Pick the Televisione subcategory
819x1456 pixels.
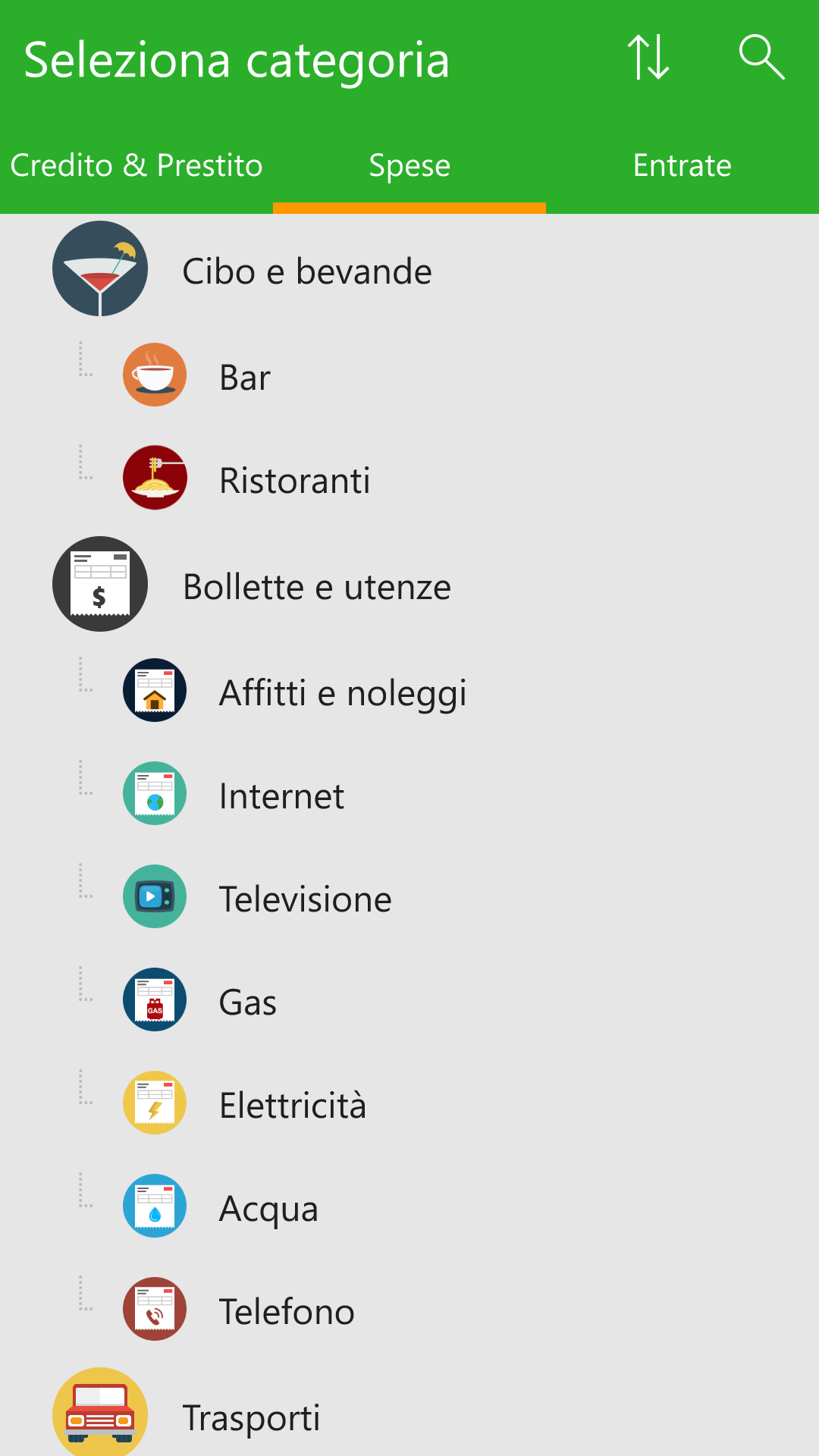(x=409, y=897)
